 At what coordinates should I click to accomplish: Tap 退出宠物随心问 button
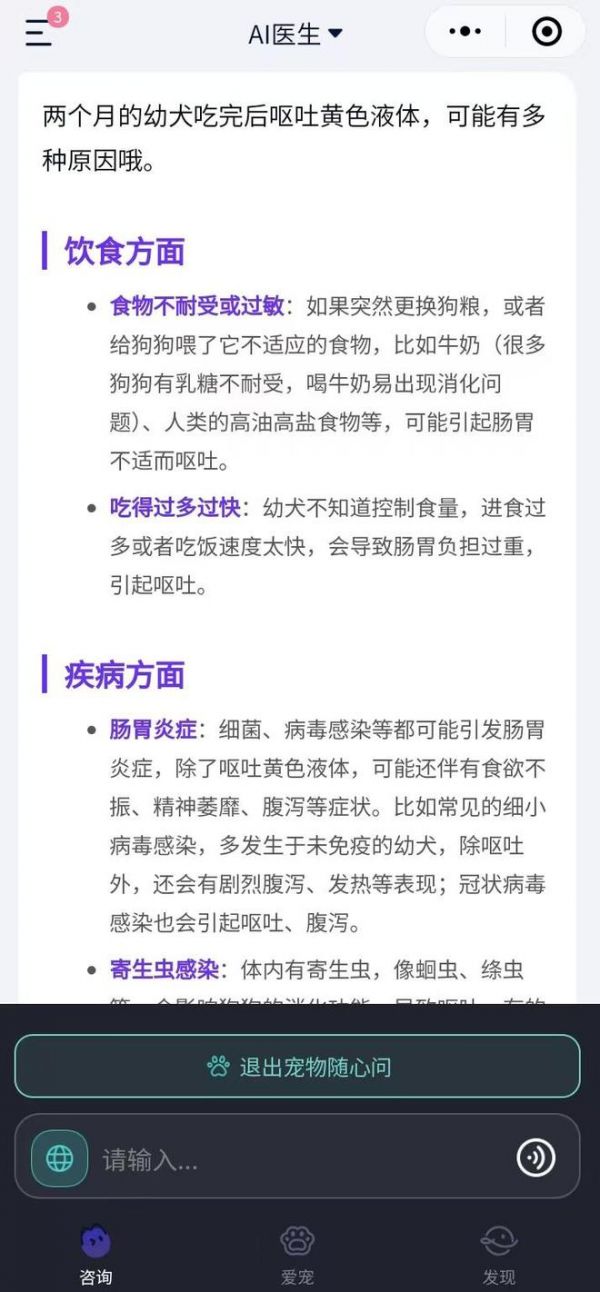pos(297,1066)
